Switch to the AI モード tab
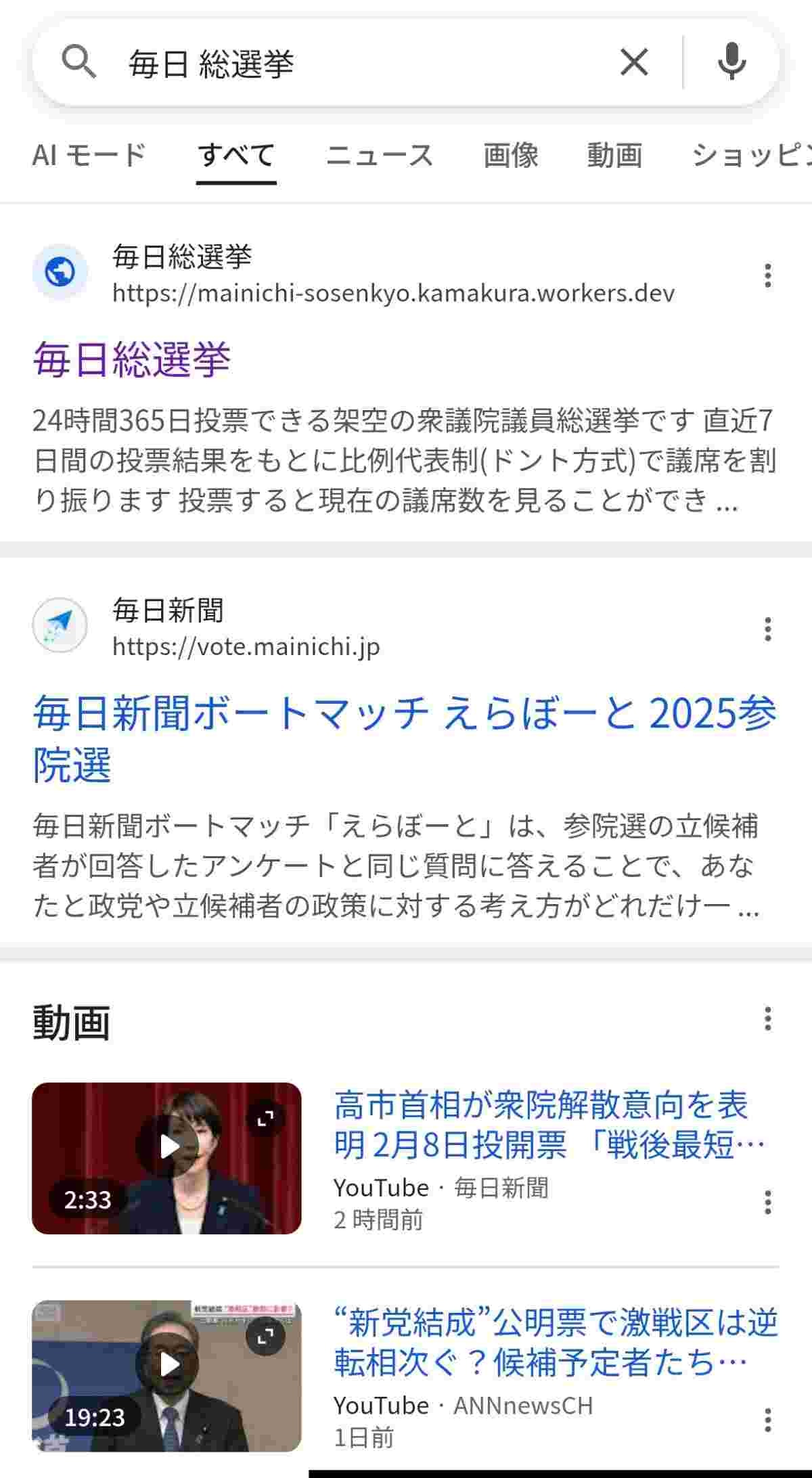 click(x=89, y=156)
